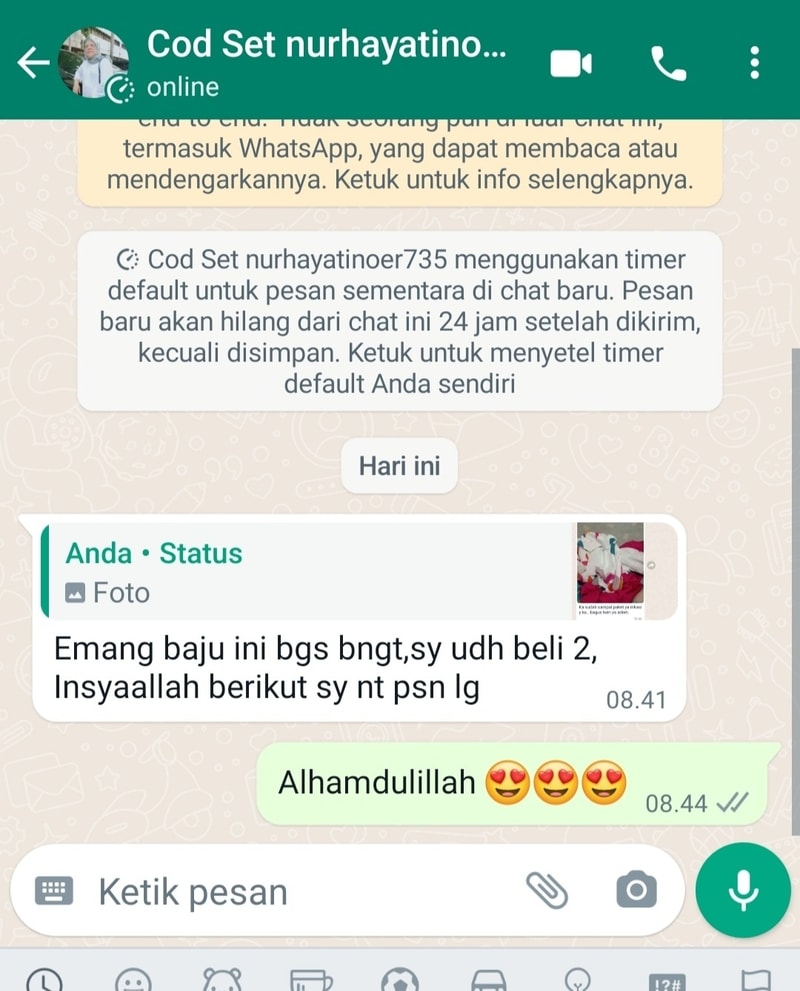This screenshot has width=800, height=991.
Task: Record a voice message with the microphone
Action: coord(743,890)
